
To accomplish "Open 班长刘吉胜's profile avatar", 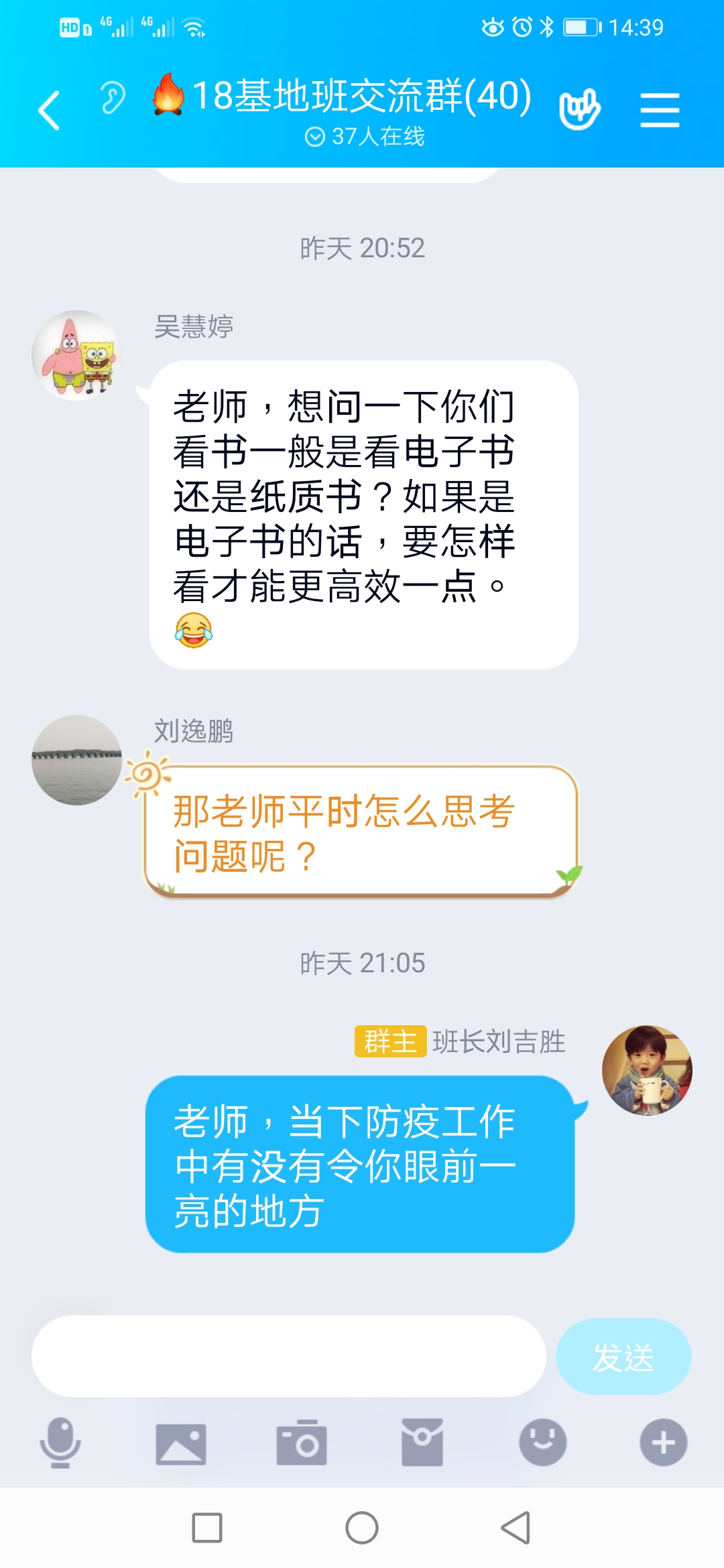I will coord(647,1070).
